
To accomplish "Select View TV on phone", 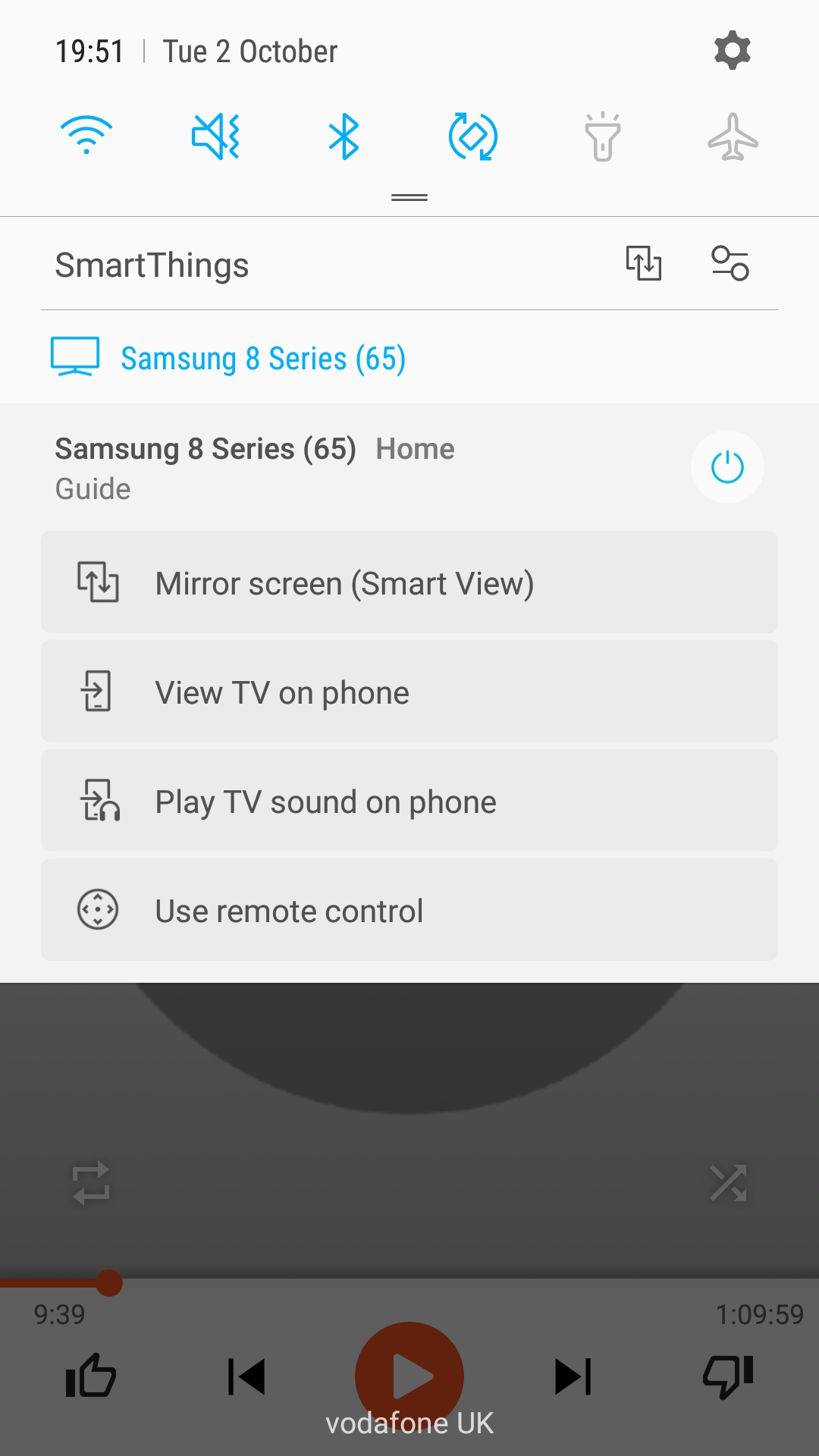I will [409, 692].
